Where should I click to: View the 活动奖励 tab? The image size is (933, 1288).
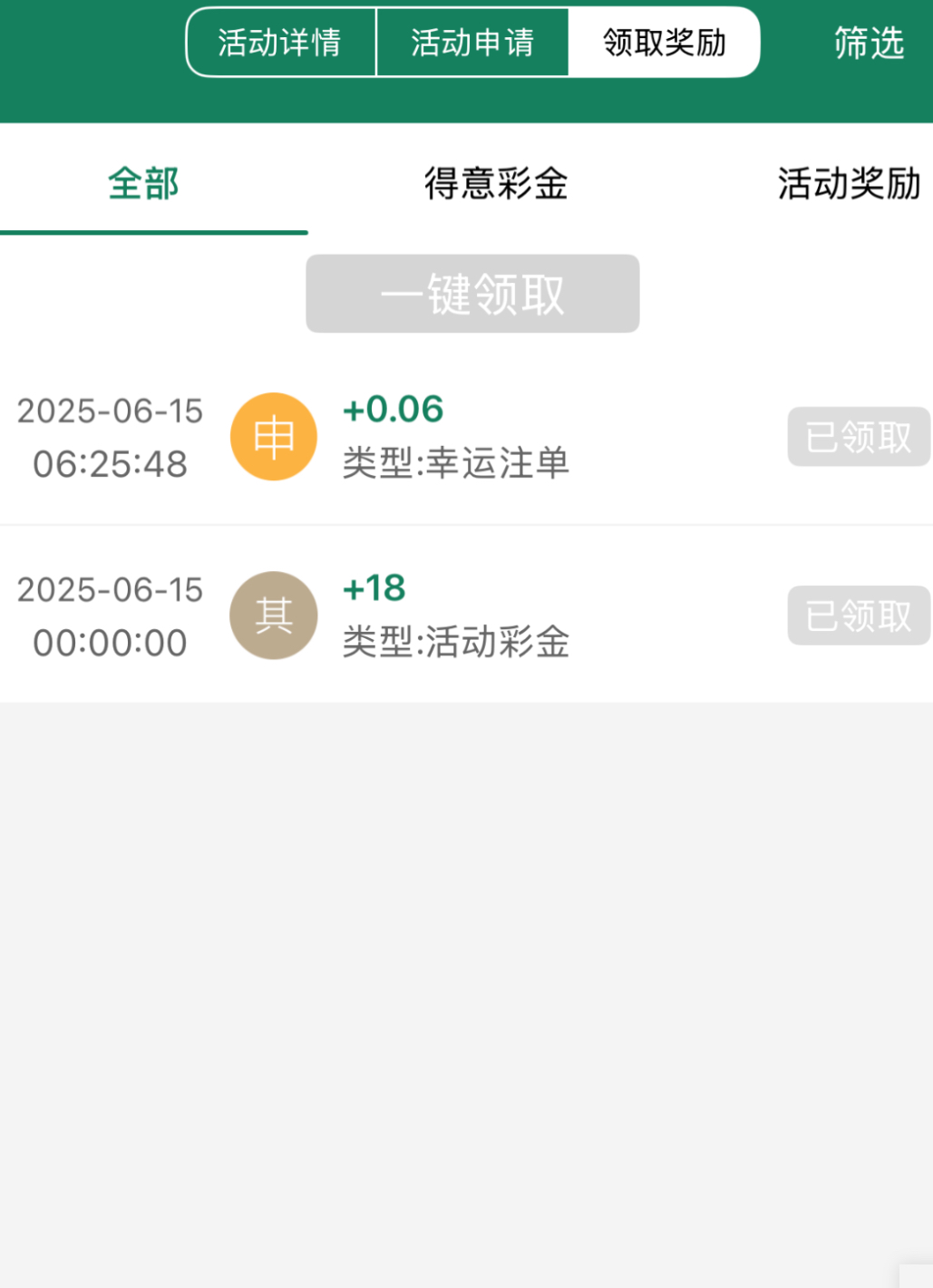pyautogui.click(x=849, y=184)
